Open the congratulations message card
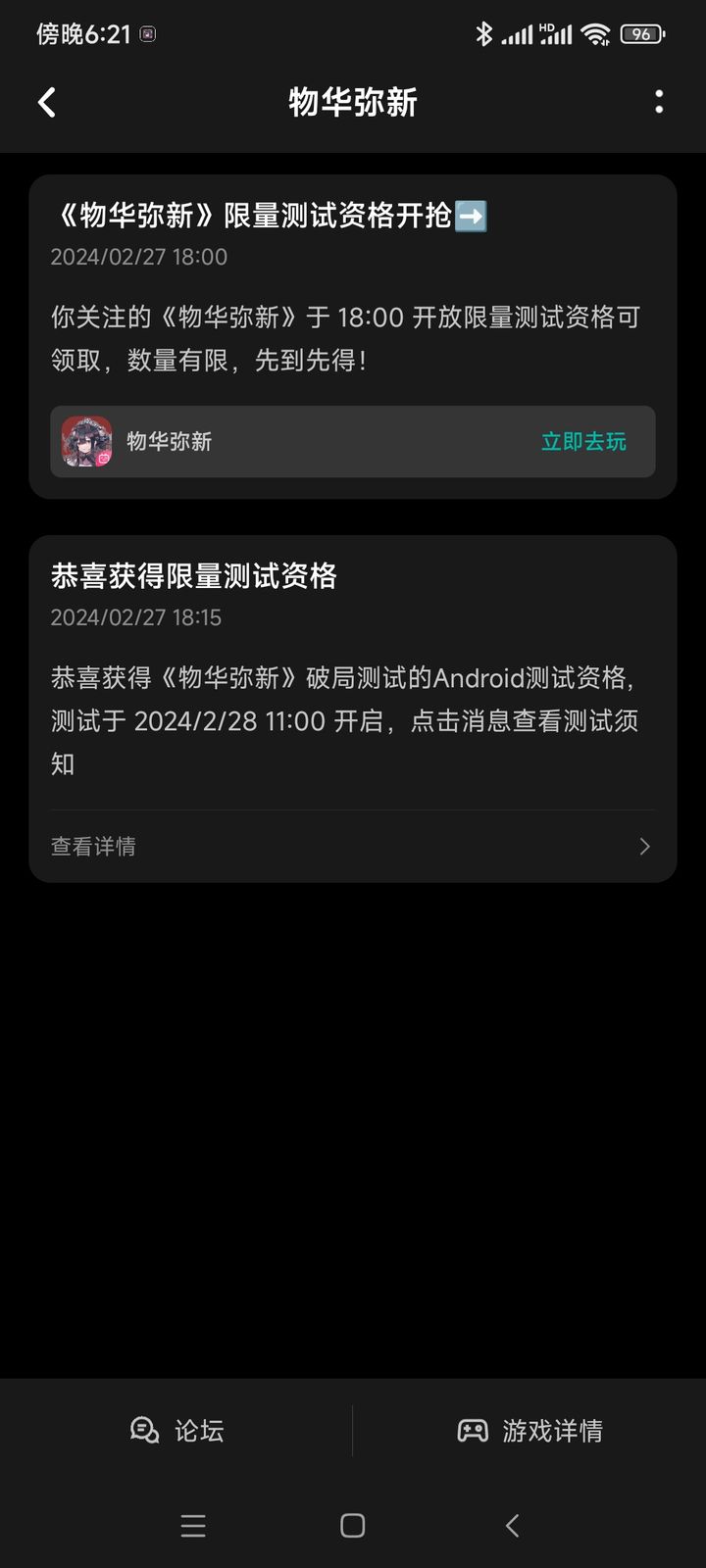 352,708
